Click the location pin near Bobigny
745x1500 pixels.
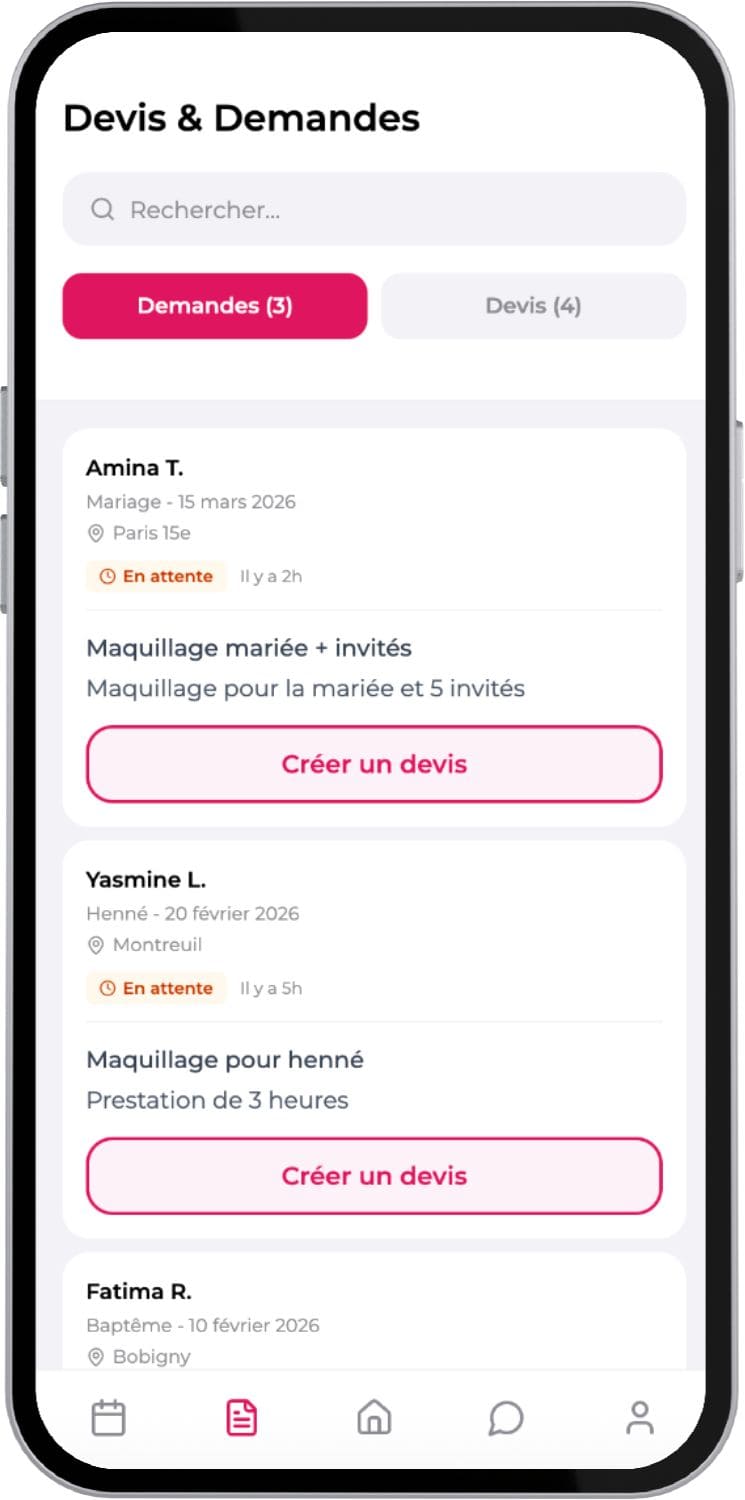click(97, 1357)
